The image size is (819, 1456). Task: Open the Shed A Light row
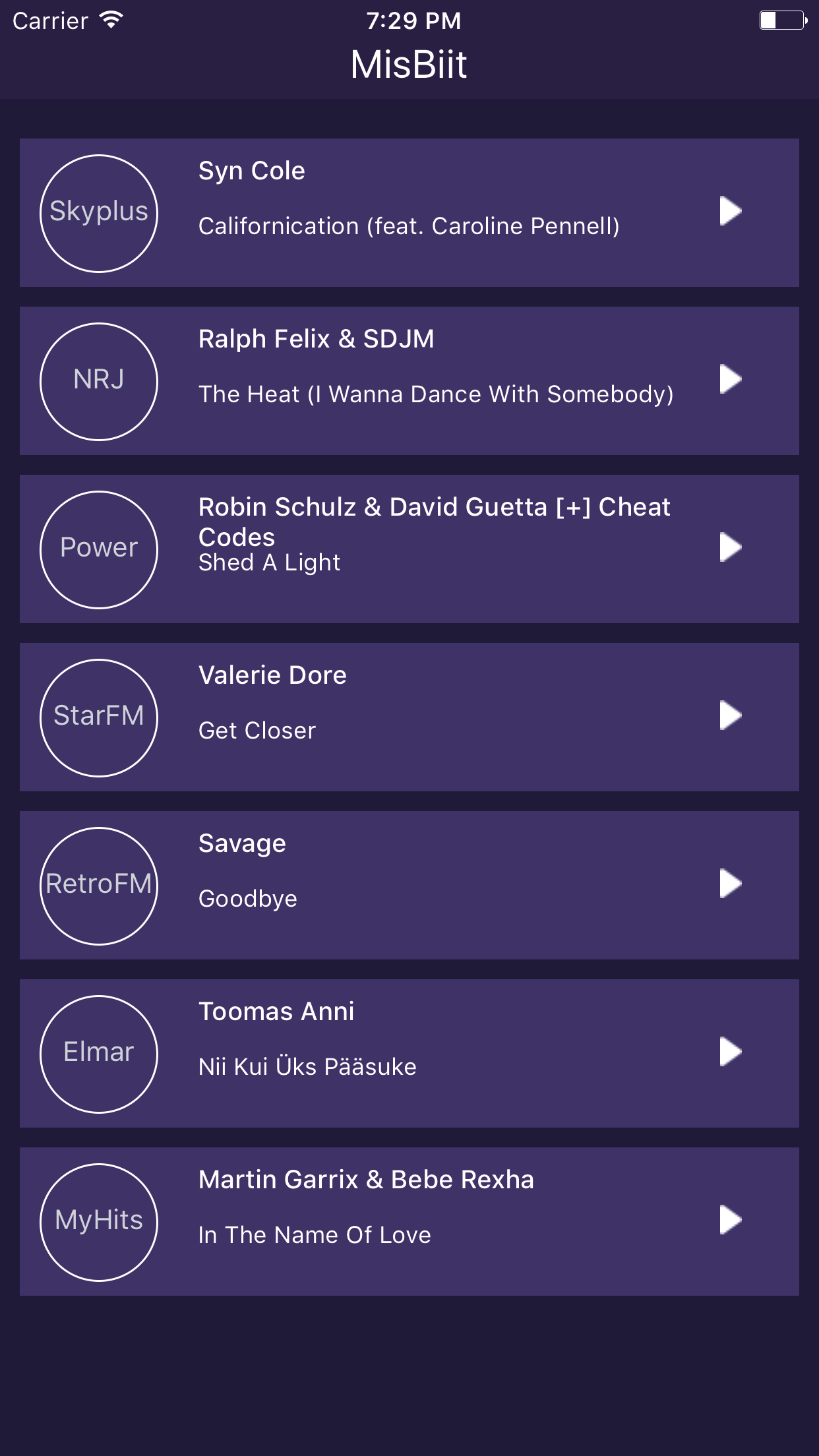409,549
